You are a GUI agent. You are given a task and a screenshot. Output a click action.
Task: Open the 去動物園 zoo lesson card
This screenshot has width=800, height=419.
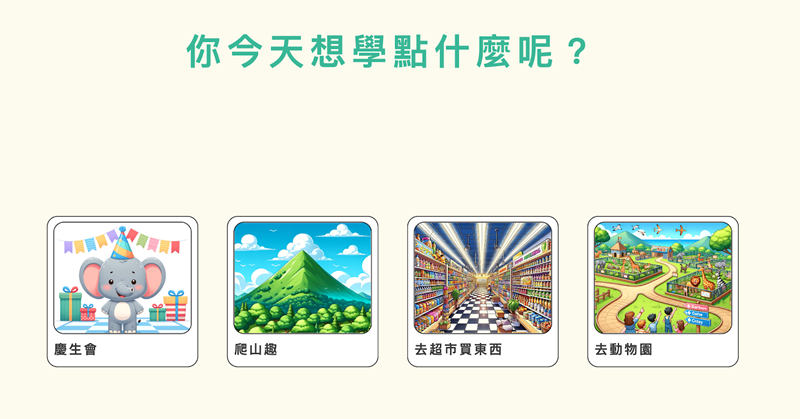662,290
